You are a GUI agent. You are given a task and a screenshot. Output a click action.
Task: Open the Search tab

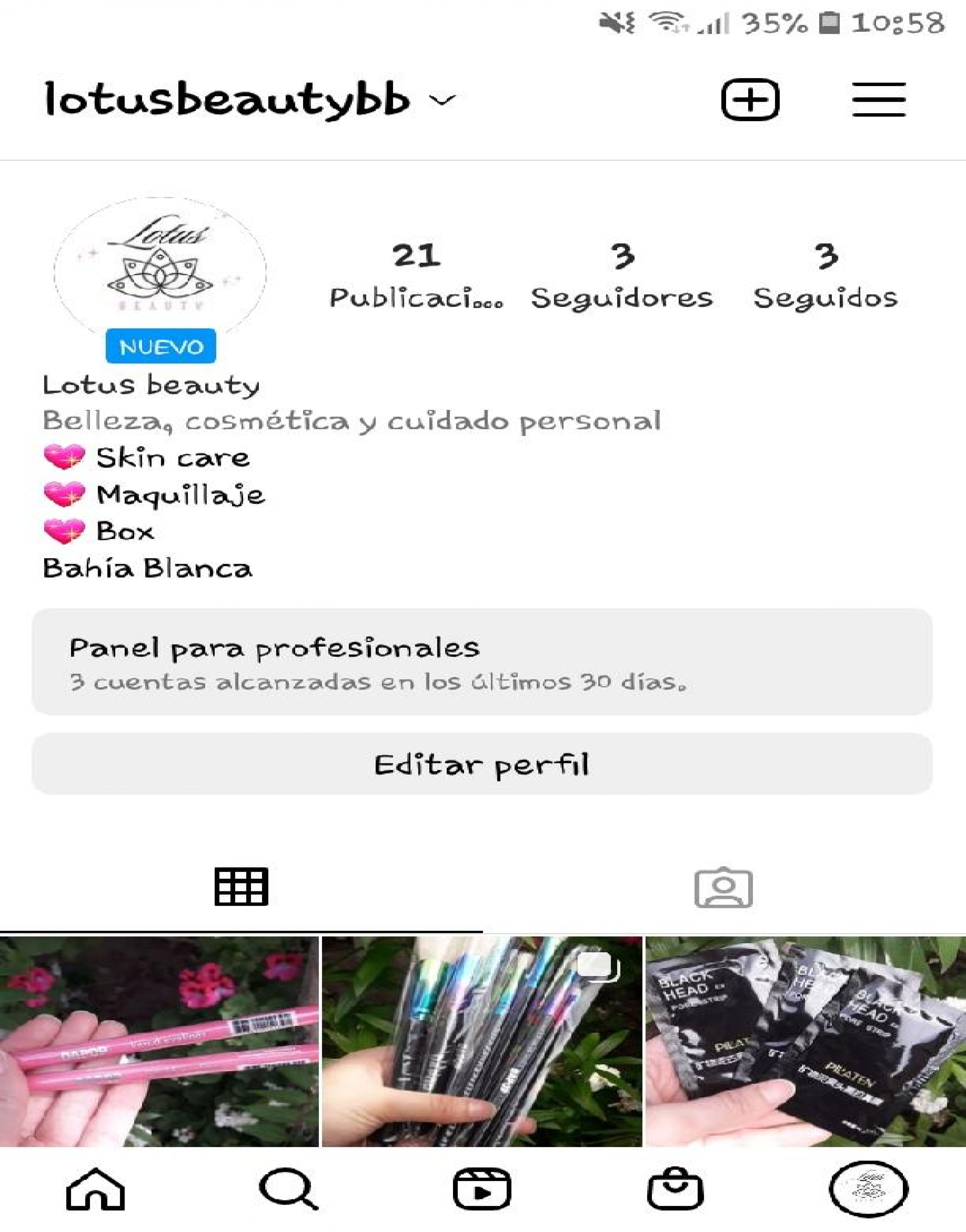(x=288, y=1189)
